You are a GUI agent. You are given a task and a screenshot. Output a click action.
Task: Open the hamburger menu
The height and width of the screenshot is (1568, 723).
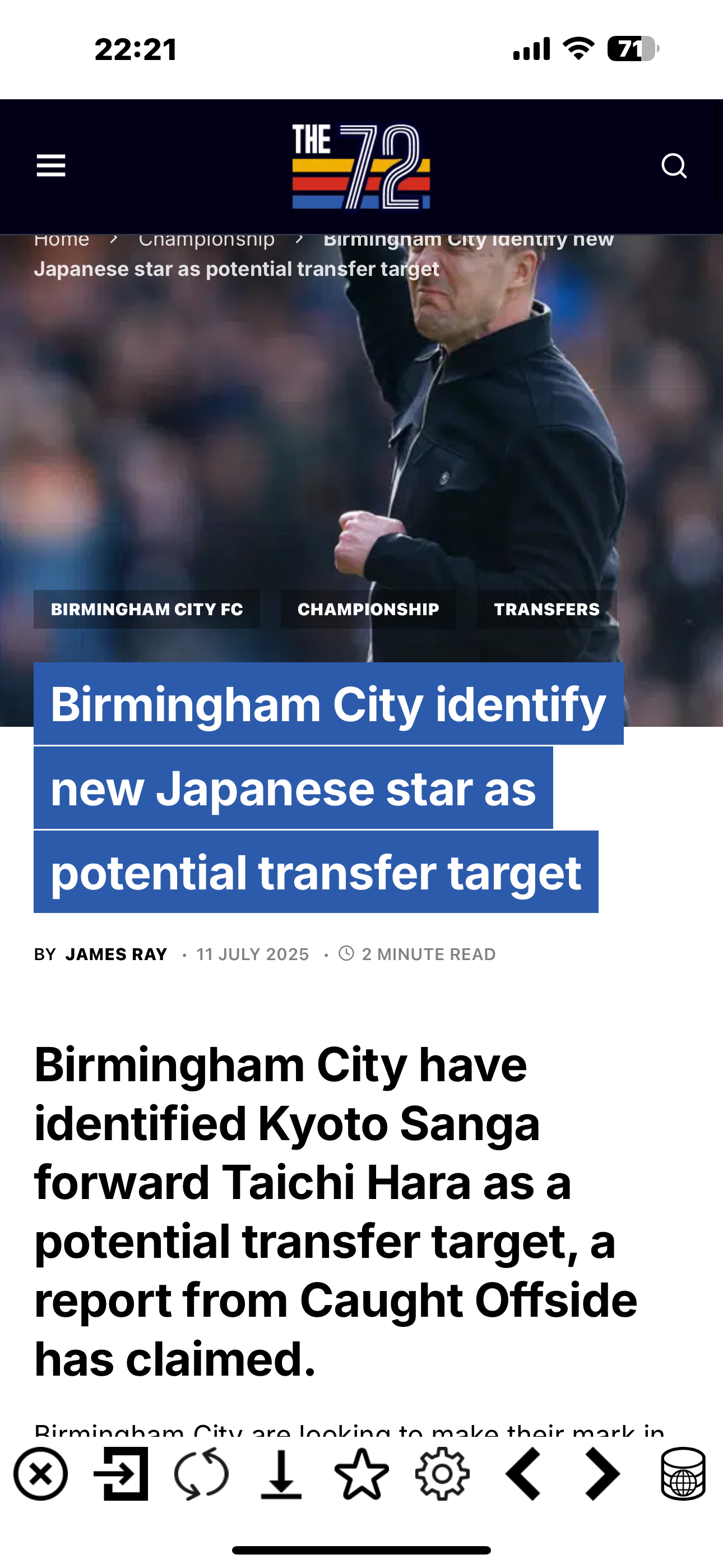pyautogui.click(x=51, y=165)
